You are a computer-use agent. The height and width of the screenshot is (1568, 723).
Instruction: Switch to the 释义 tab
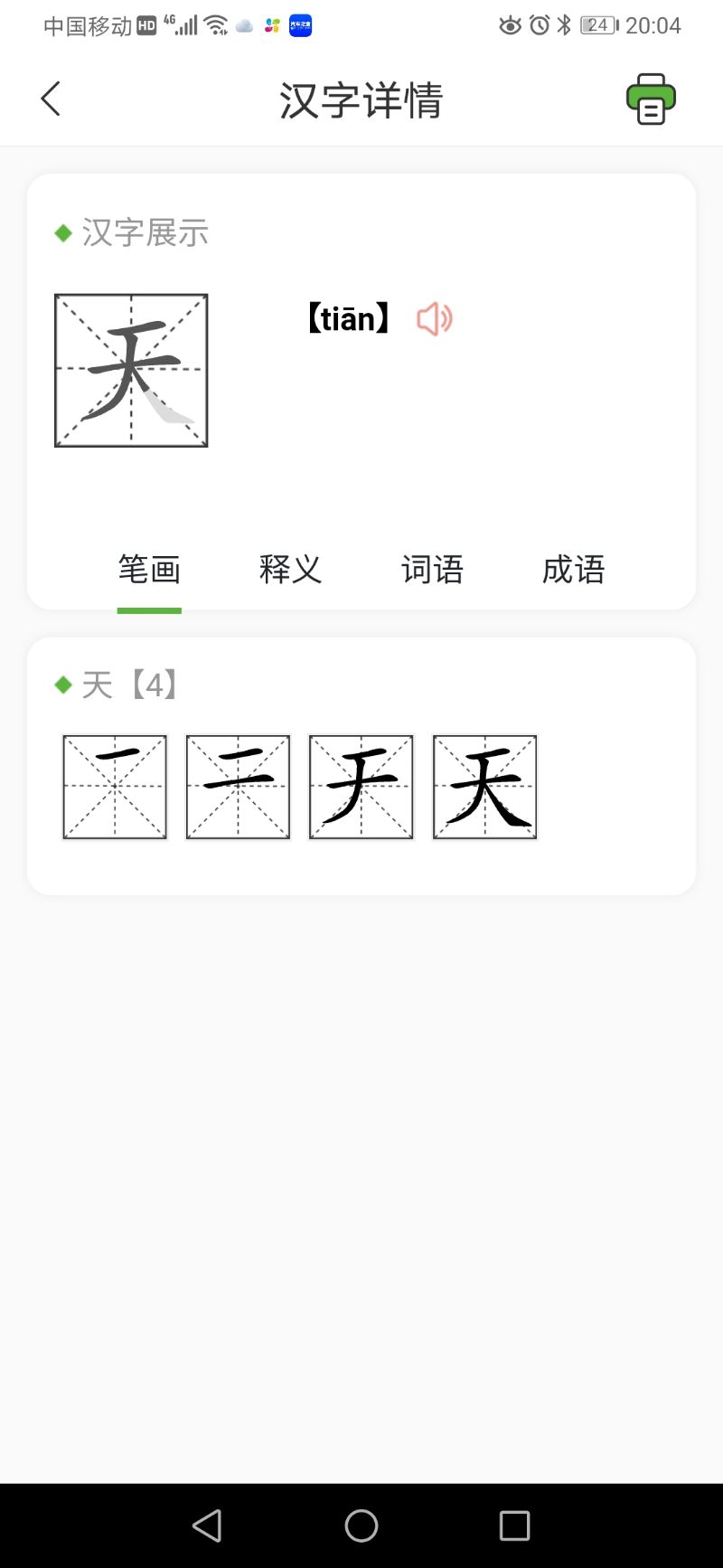pos(290,570)
